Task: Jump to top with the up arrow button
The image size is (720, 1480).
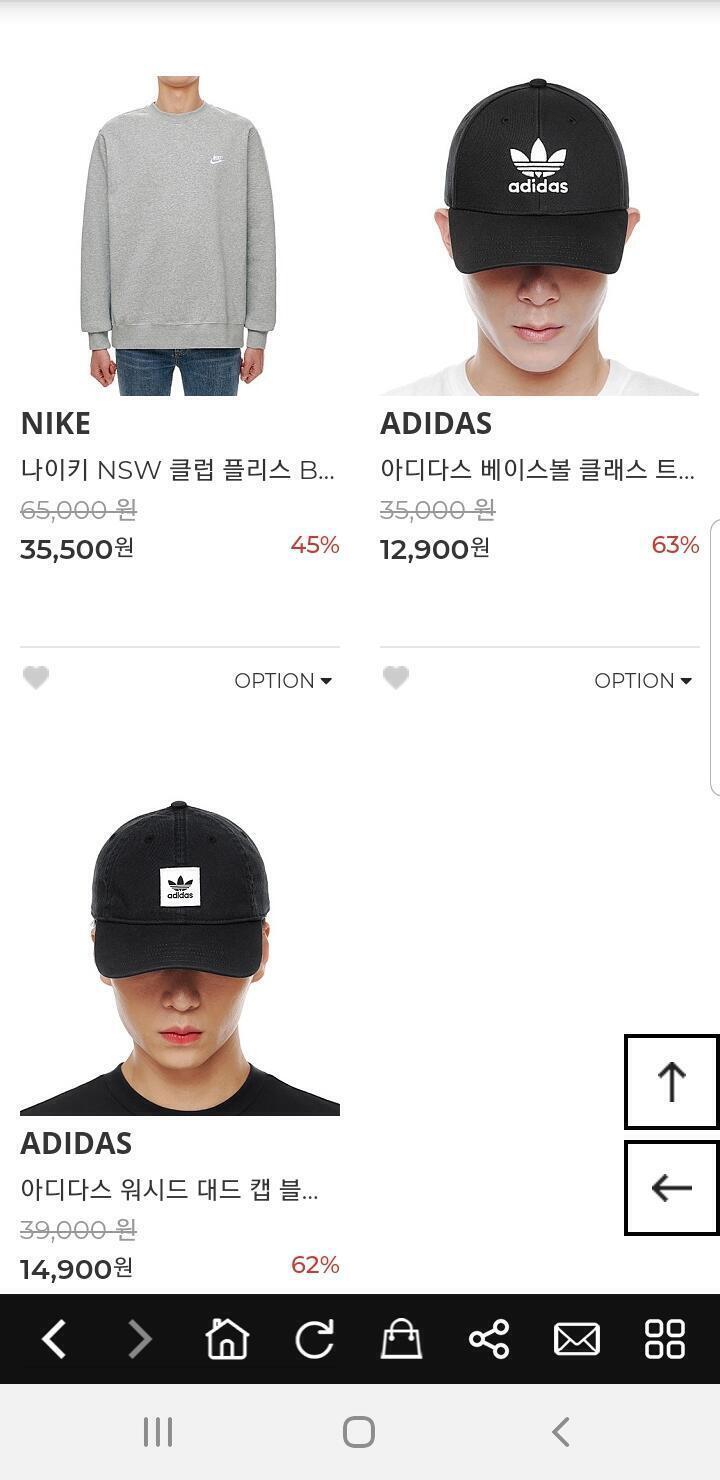Action: pyautogui.click(x=671, y=1082)
